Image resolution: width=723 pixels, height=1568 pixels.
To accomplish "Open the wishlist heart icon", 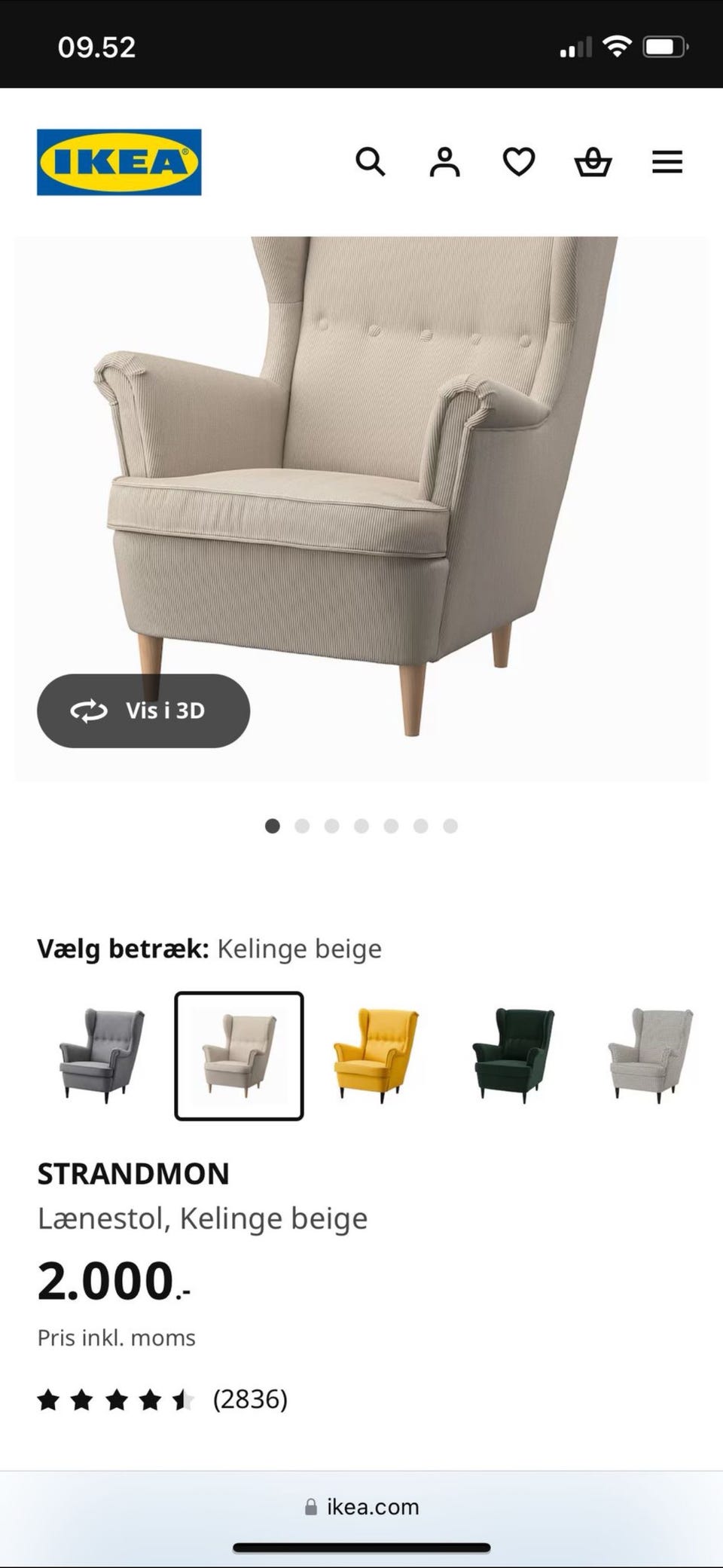I will pos(518,161).
